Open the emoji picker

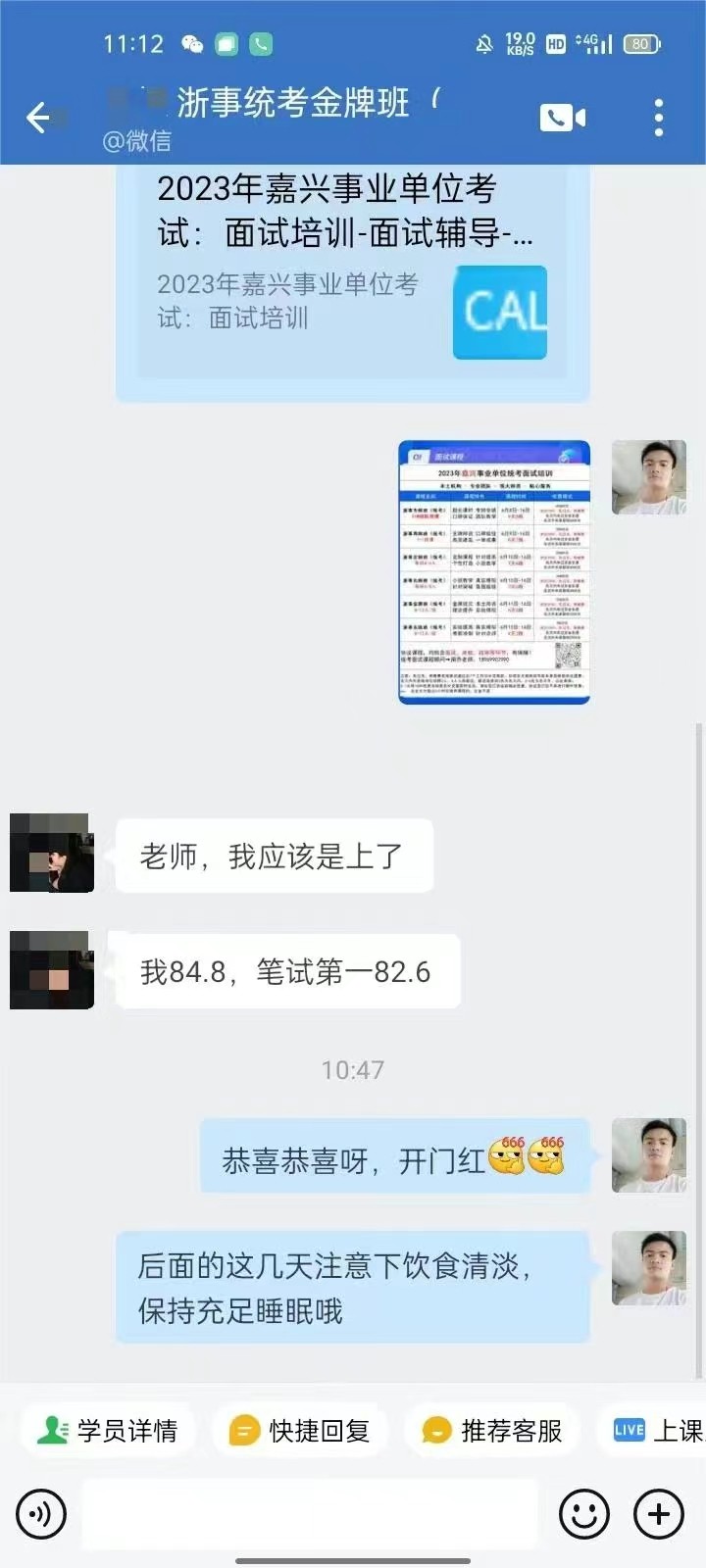583,1515
